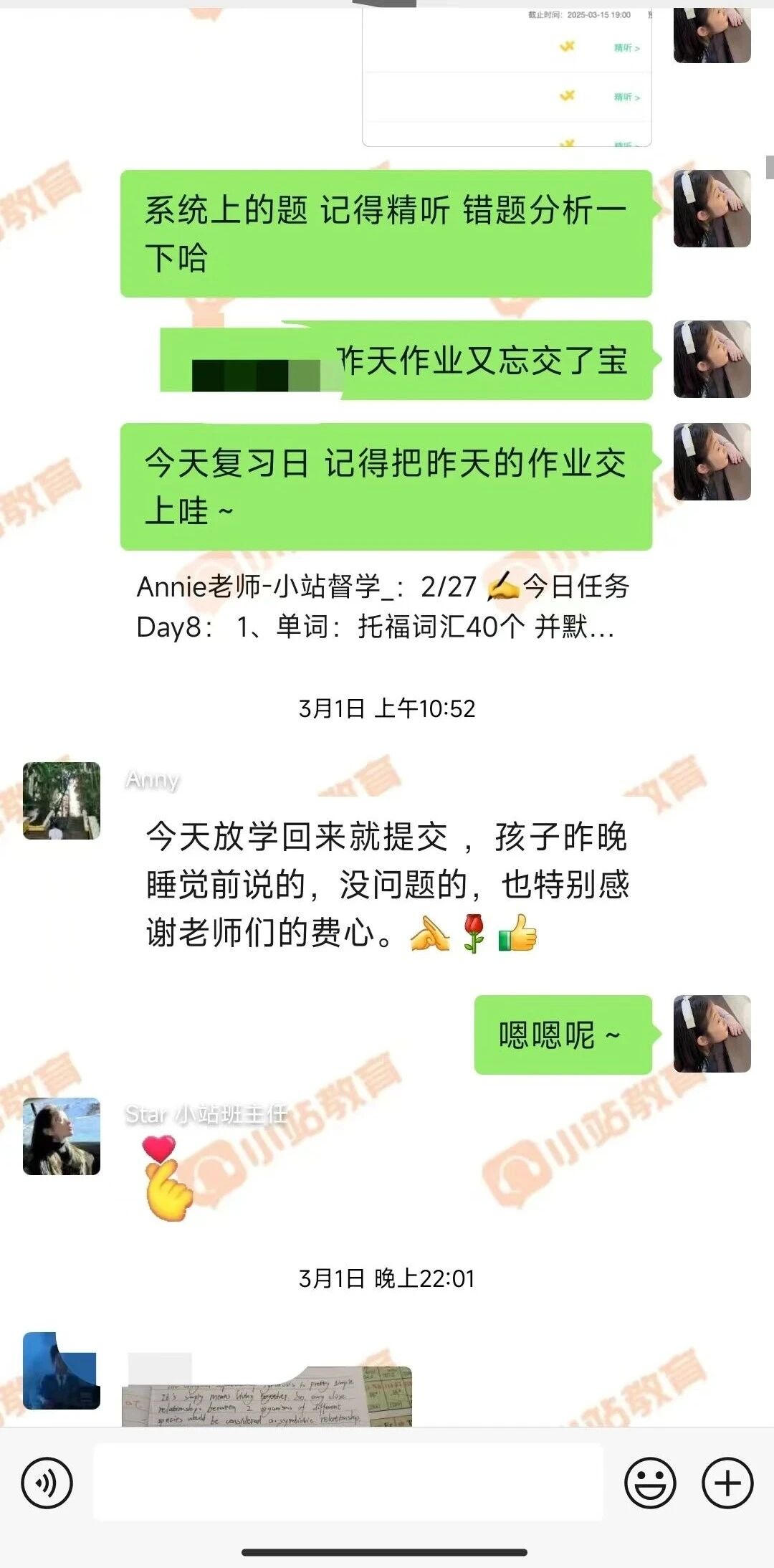Open the handwritten notes photo message
Screen dimensions: 774x1568
267,1397
